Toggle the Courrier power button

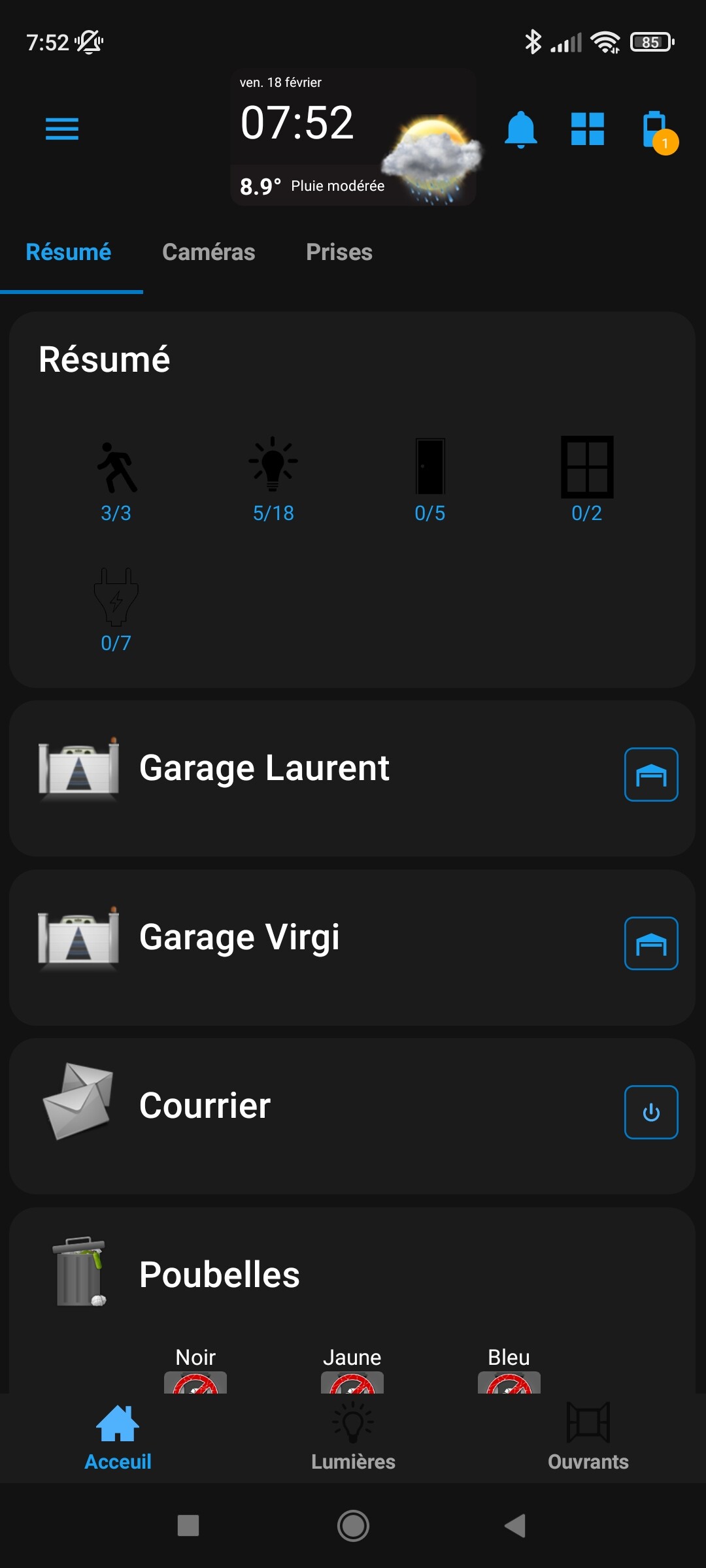651,1112
